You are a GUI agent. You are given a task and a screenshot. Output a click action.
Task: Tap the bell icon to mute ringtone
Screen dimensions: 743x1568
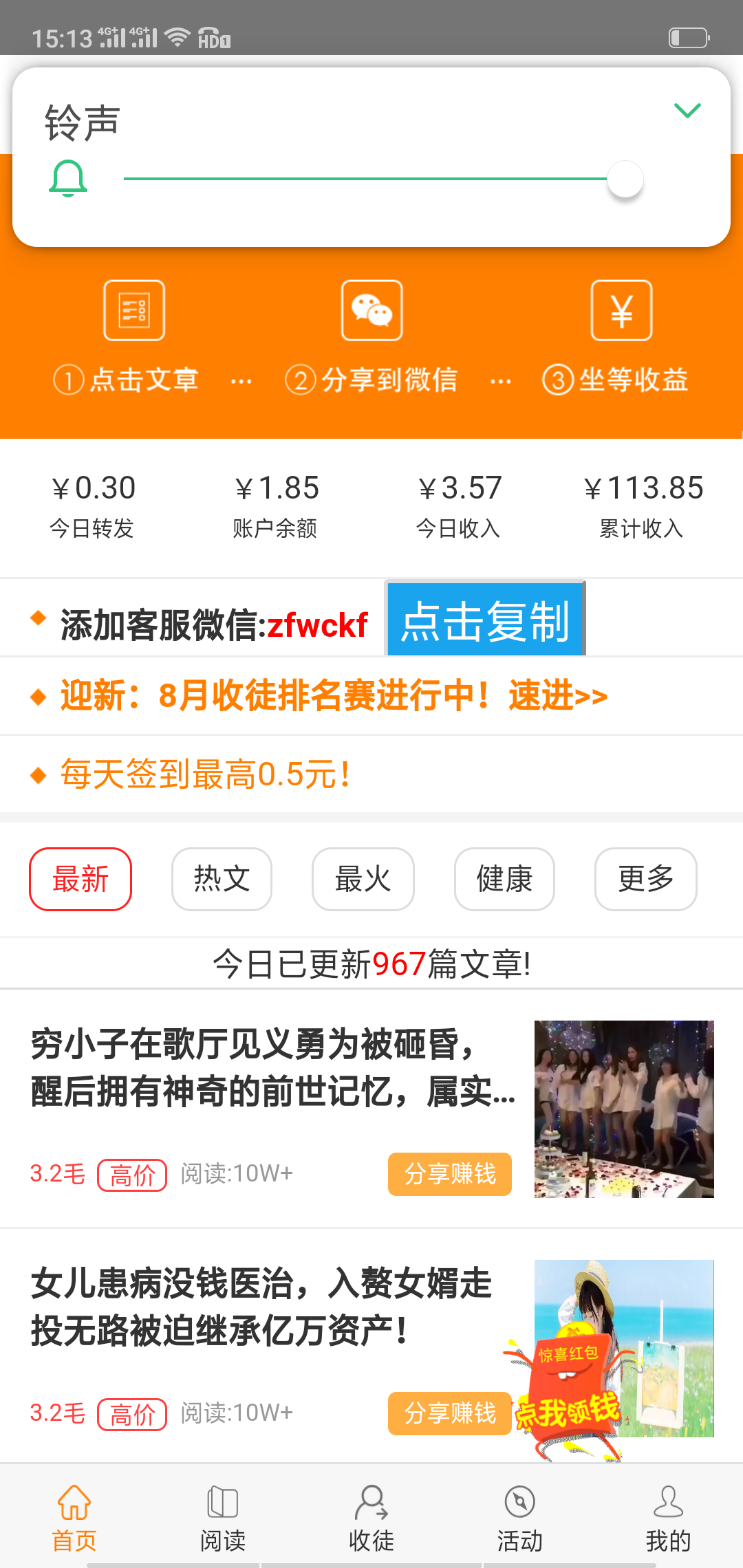68,179
